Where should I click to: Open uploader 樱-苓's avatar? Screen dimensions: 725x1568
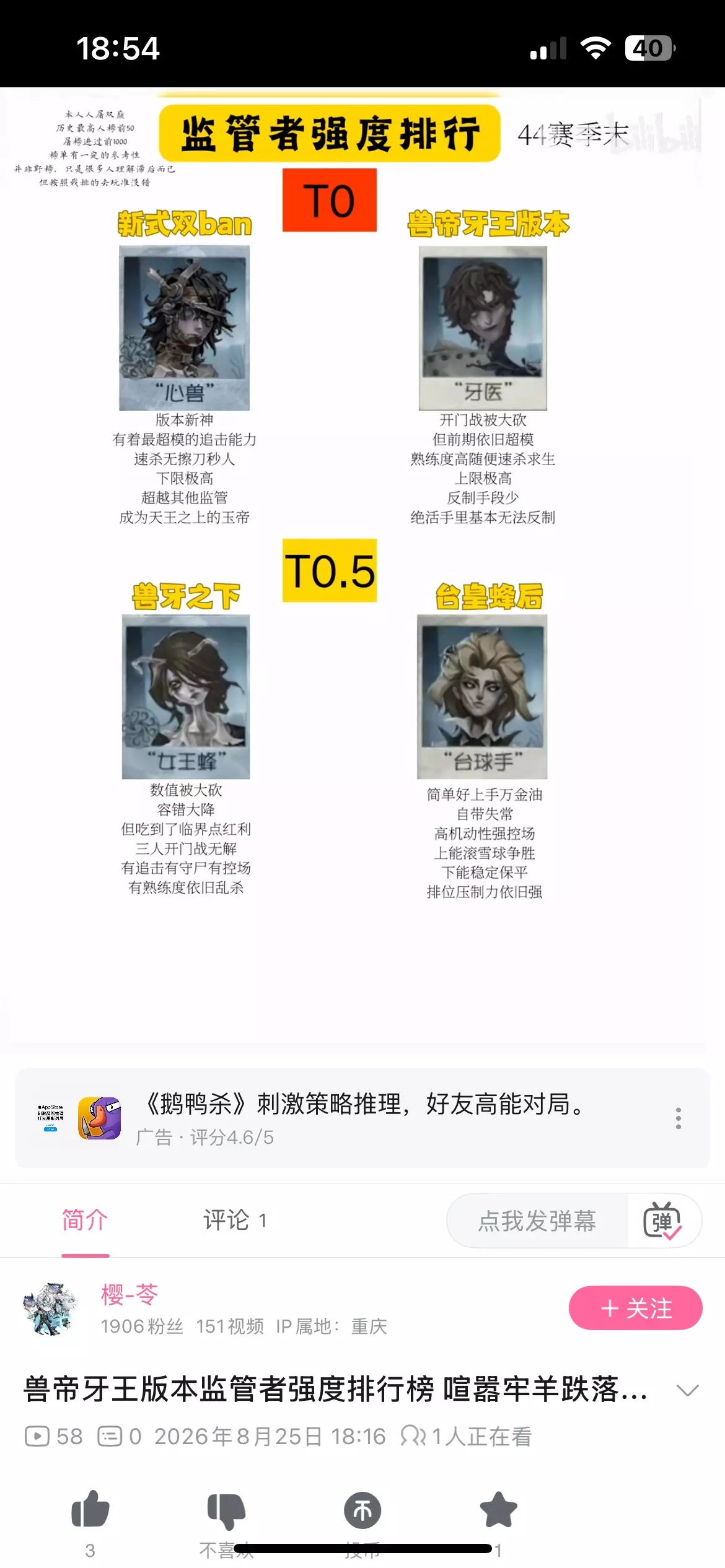tap(50, 1309)
